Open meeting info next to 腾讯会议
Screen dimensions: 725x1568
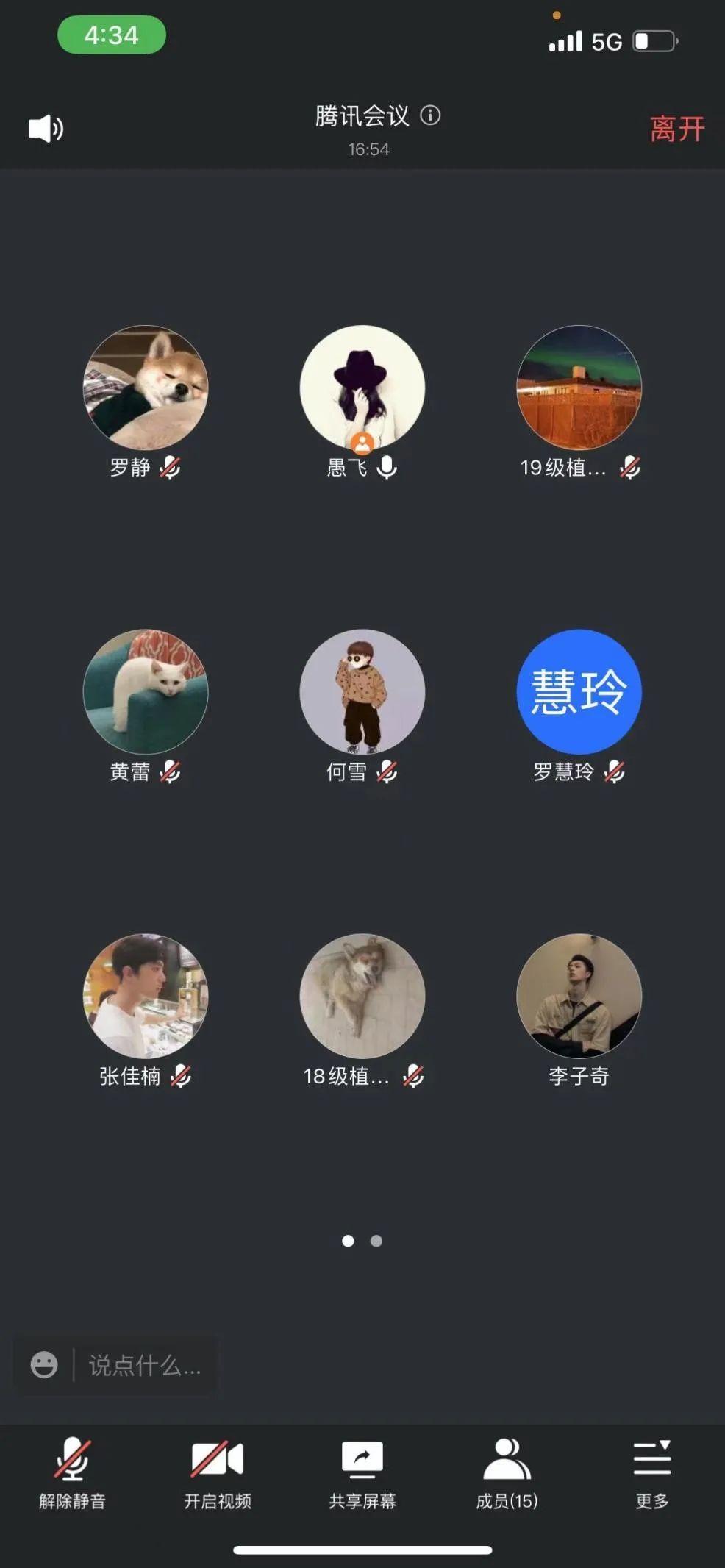click(430, 115)
